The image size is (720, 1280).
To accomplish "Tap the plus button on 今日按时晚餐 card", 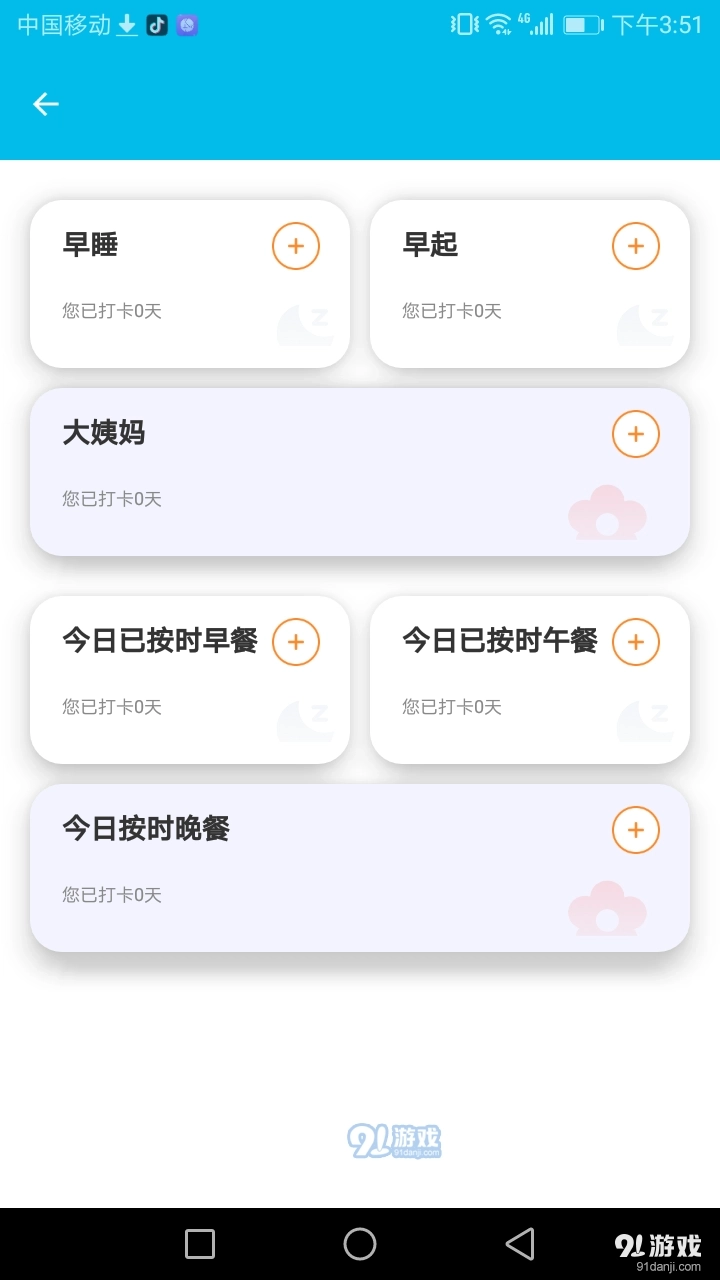I will coord(635,829).
